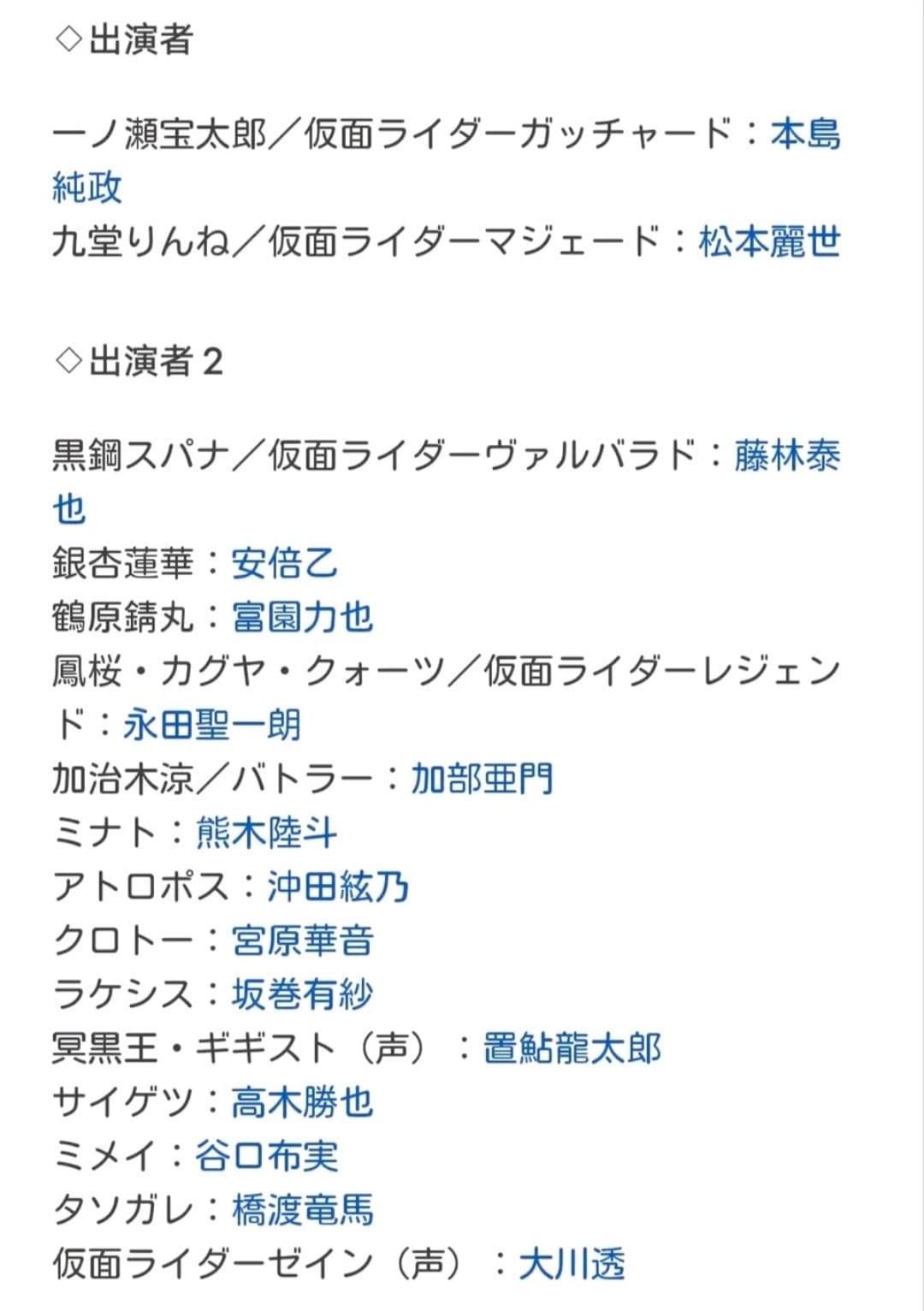Tap the 松本麗世 link
The height and width of the screenshot is (1311, 924).
(769, 242)
